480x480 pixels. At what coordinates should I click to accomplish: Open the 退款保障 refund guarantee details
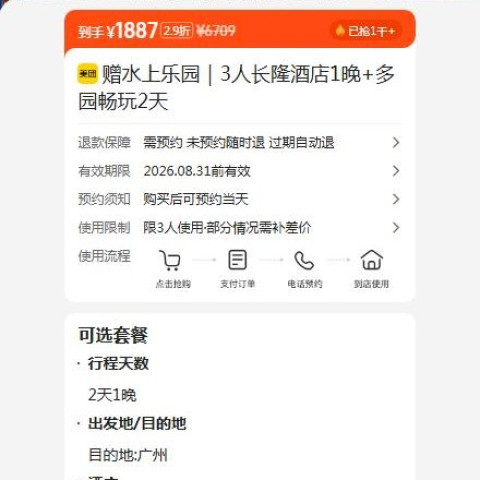point(239,143)
